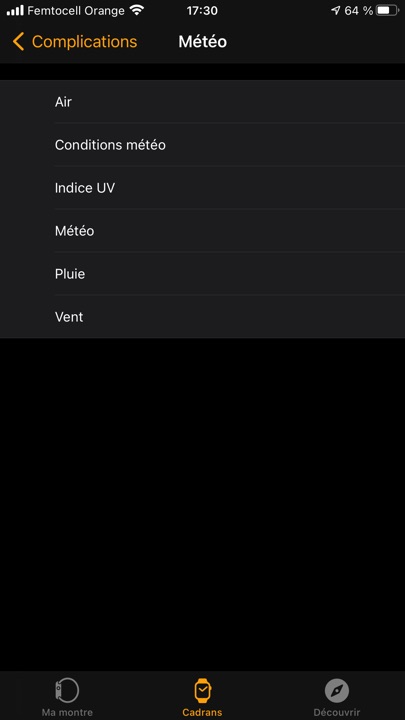Select Pluie as the complication
Viewport: 405px width, 720px height.
coord(202,274)
